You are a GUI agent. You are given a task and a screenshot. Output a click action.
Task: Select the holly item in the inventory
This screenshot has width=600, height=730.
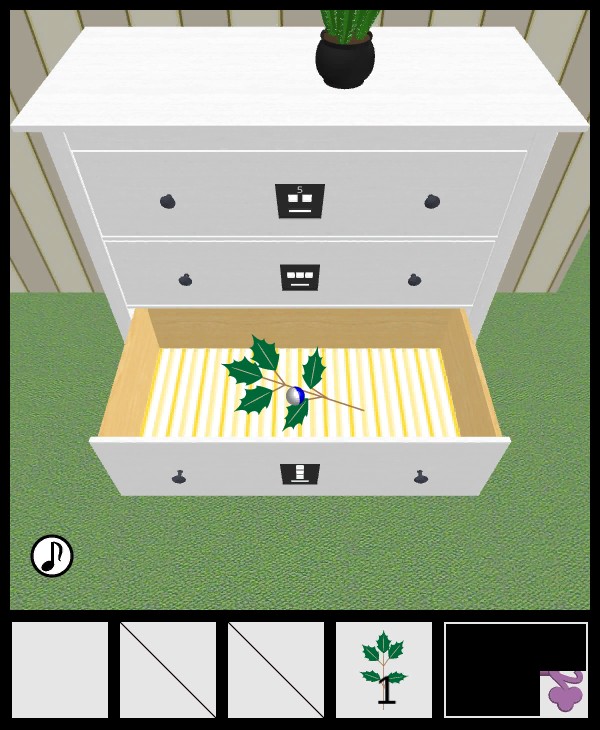coord(384,669)
